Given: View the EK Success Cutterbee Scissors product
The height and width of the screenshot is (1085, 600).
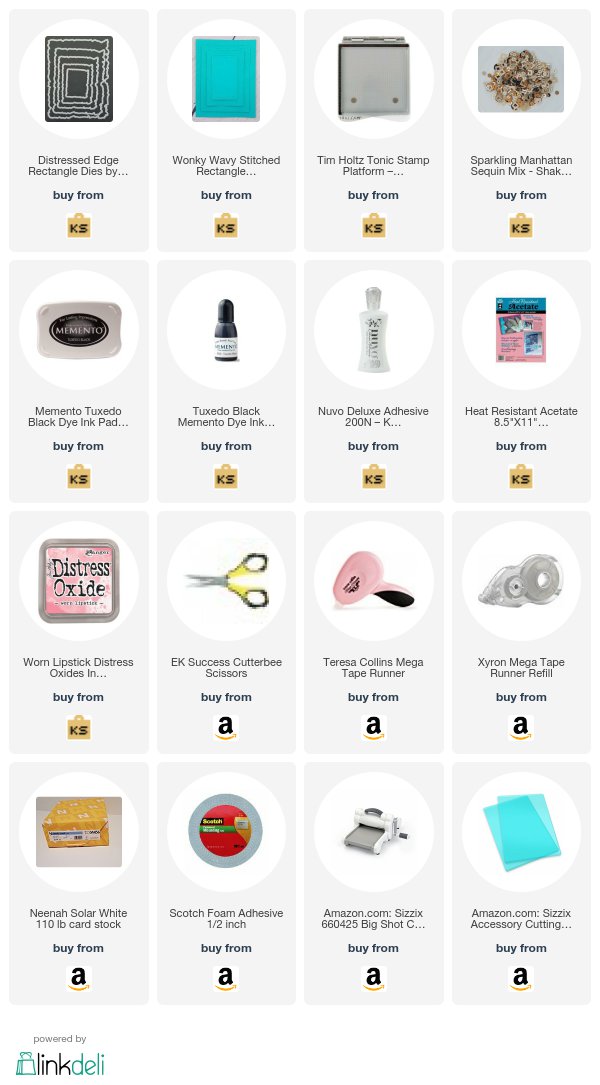Looking at the screenshot, I should (x=226, y=632).
